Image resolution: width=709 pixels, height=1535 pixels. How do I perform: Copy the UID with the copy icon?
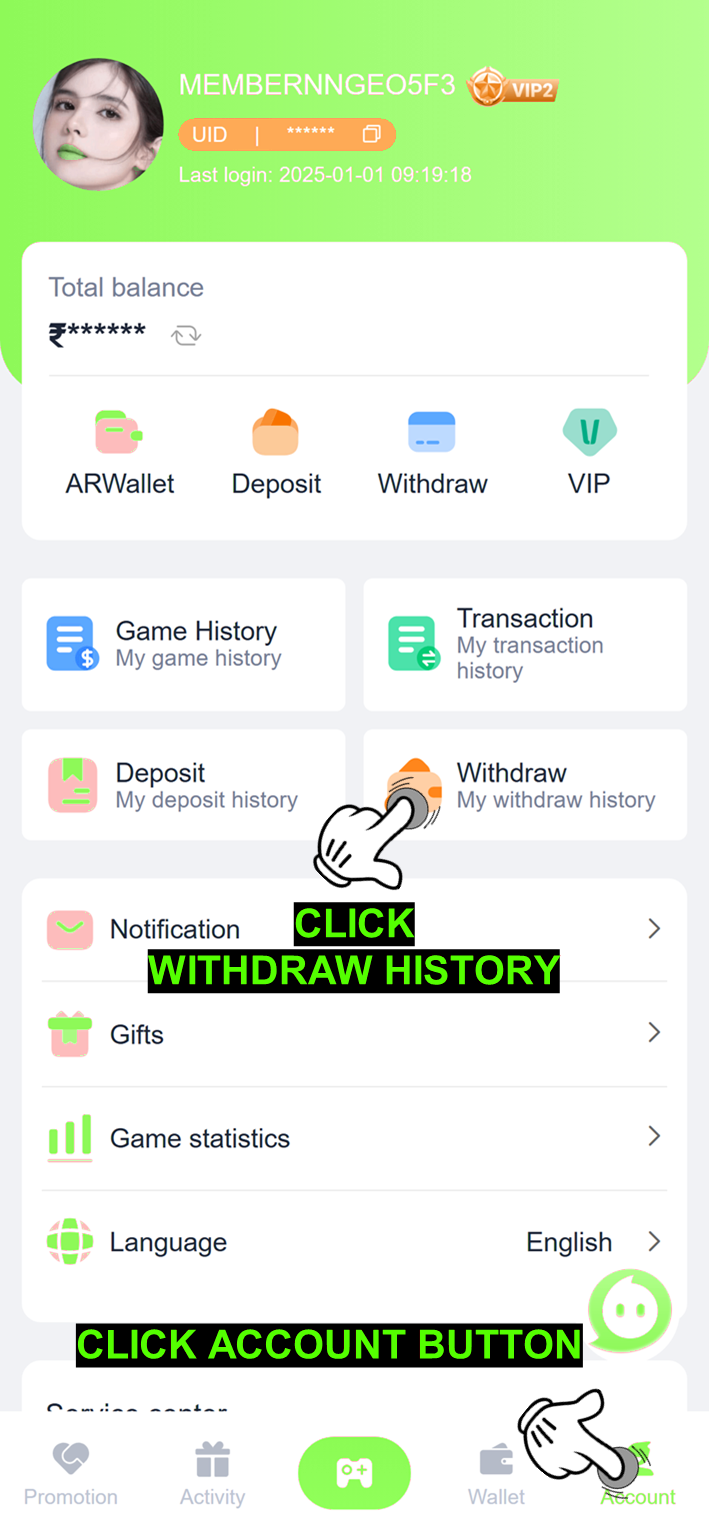point(371,134)
